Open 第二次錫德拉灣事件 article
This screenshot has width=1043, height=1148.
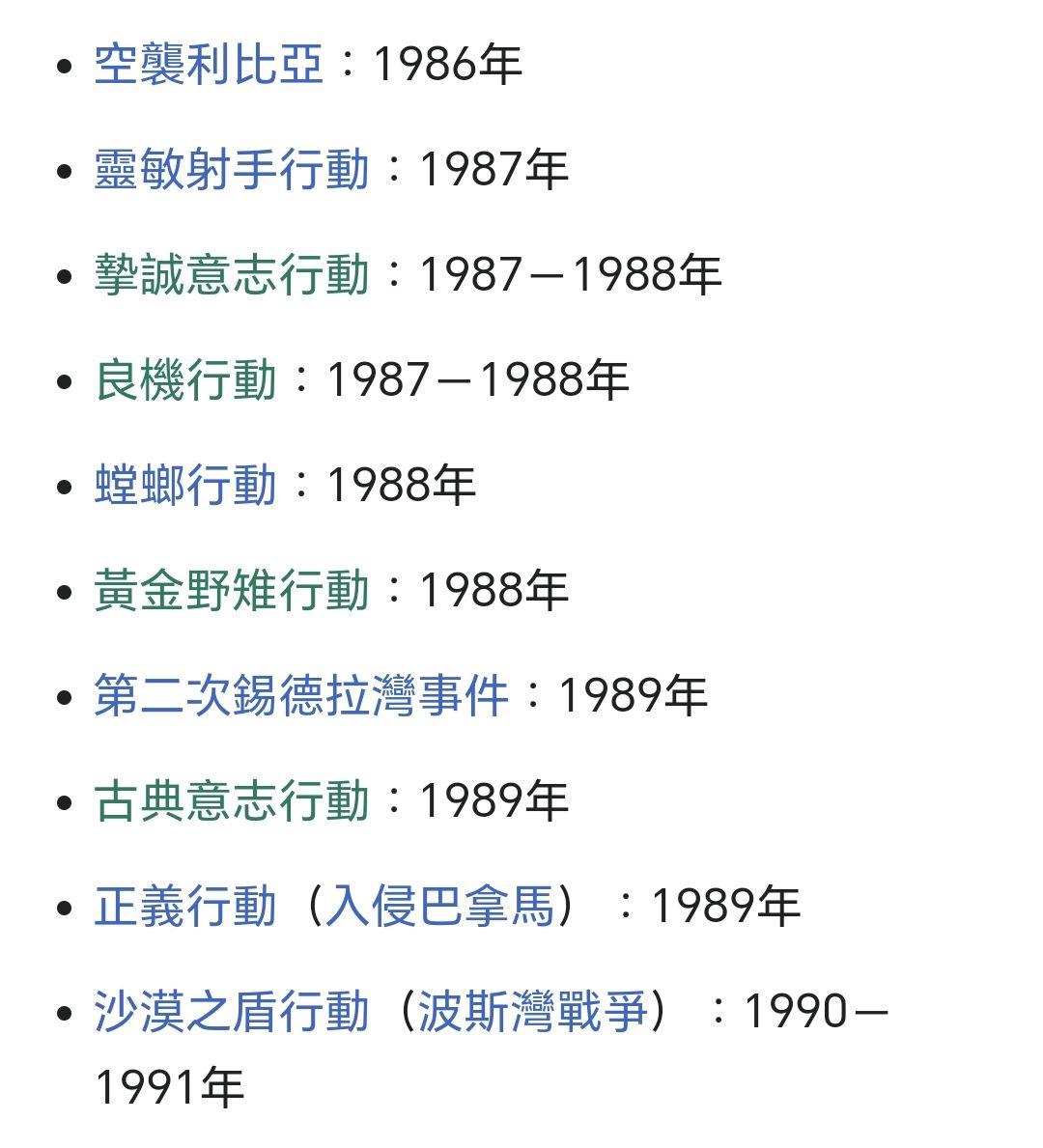301,696
